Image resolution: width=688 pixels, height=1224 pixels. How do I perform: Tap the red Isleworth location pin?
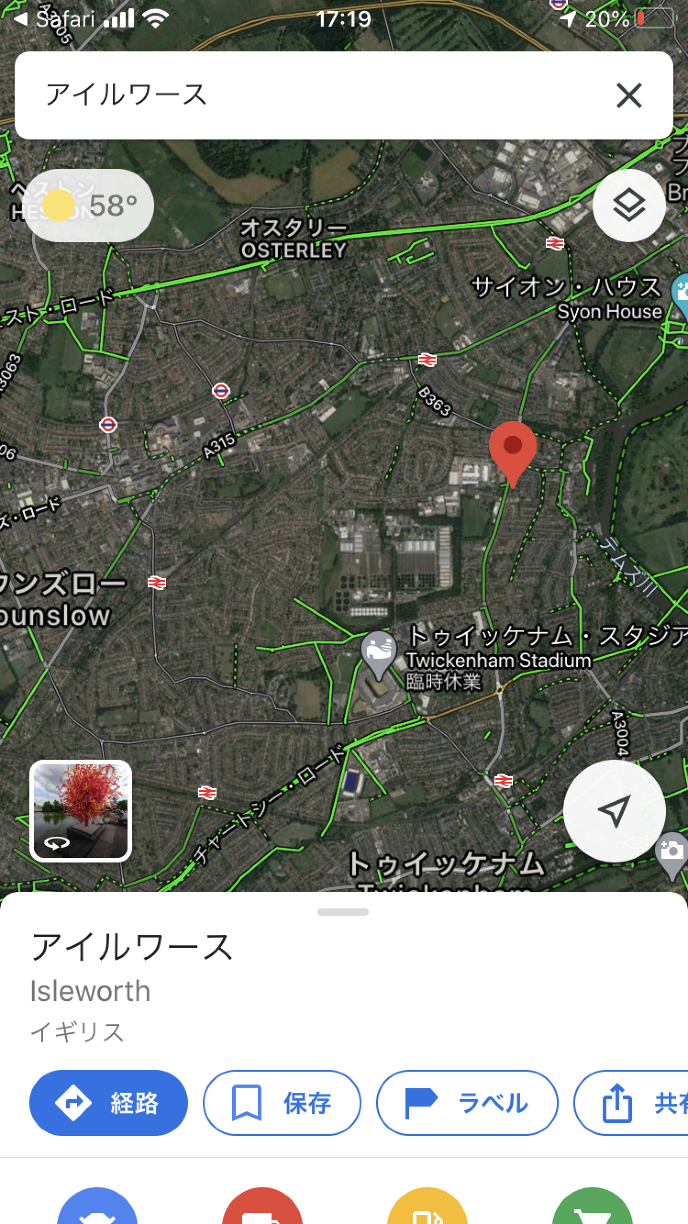(x=513, y=449)
